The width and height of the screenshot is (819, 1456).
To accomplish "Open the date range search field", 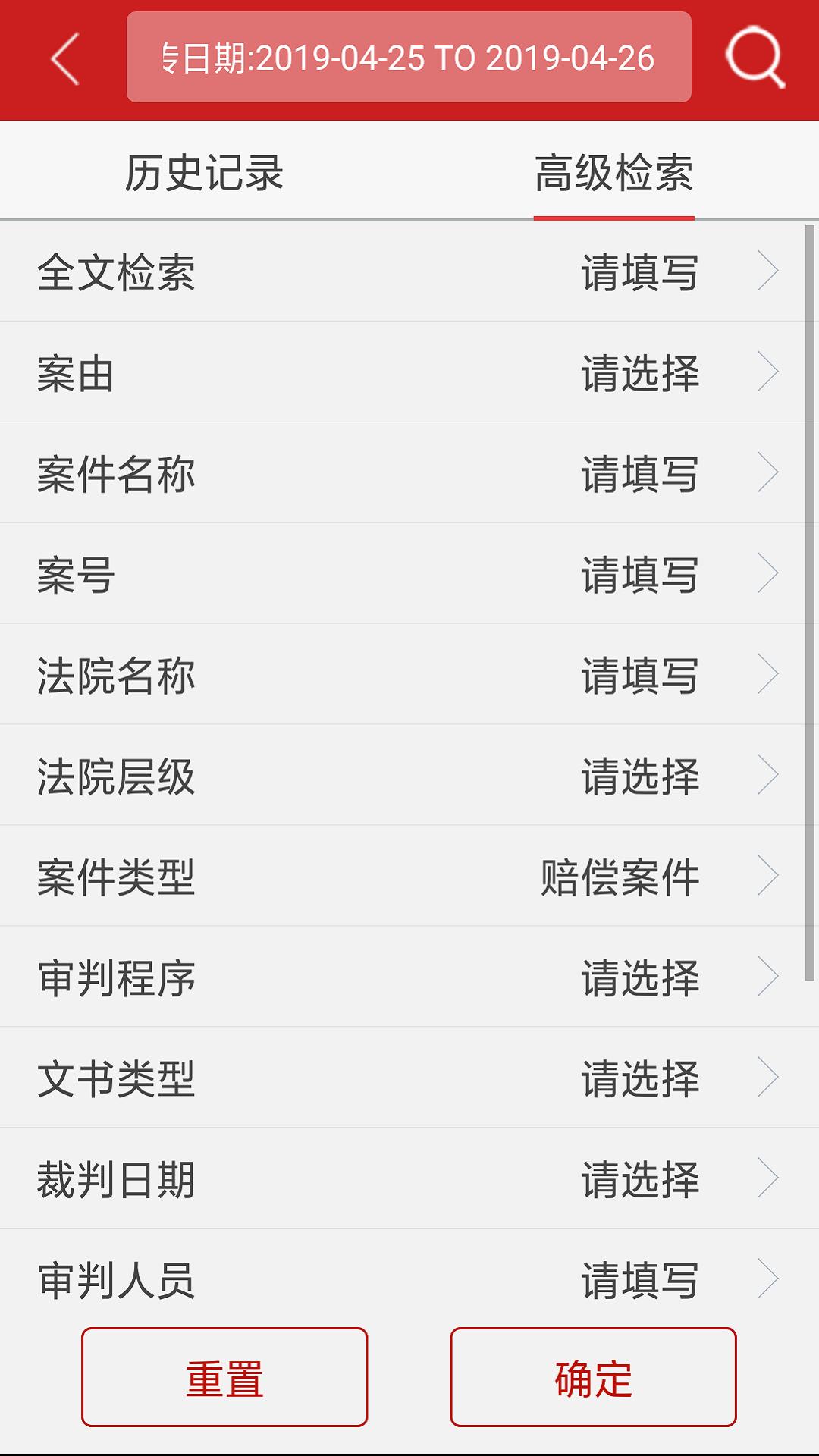I will pyautogui.click(x=409, y=58).
